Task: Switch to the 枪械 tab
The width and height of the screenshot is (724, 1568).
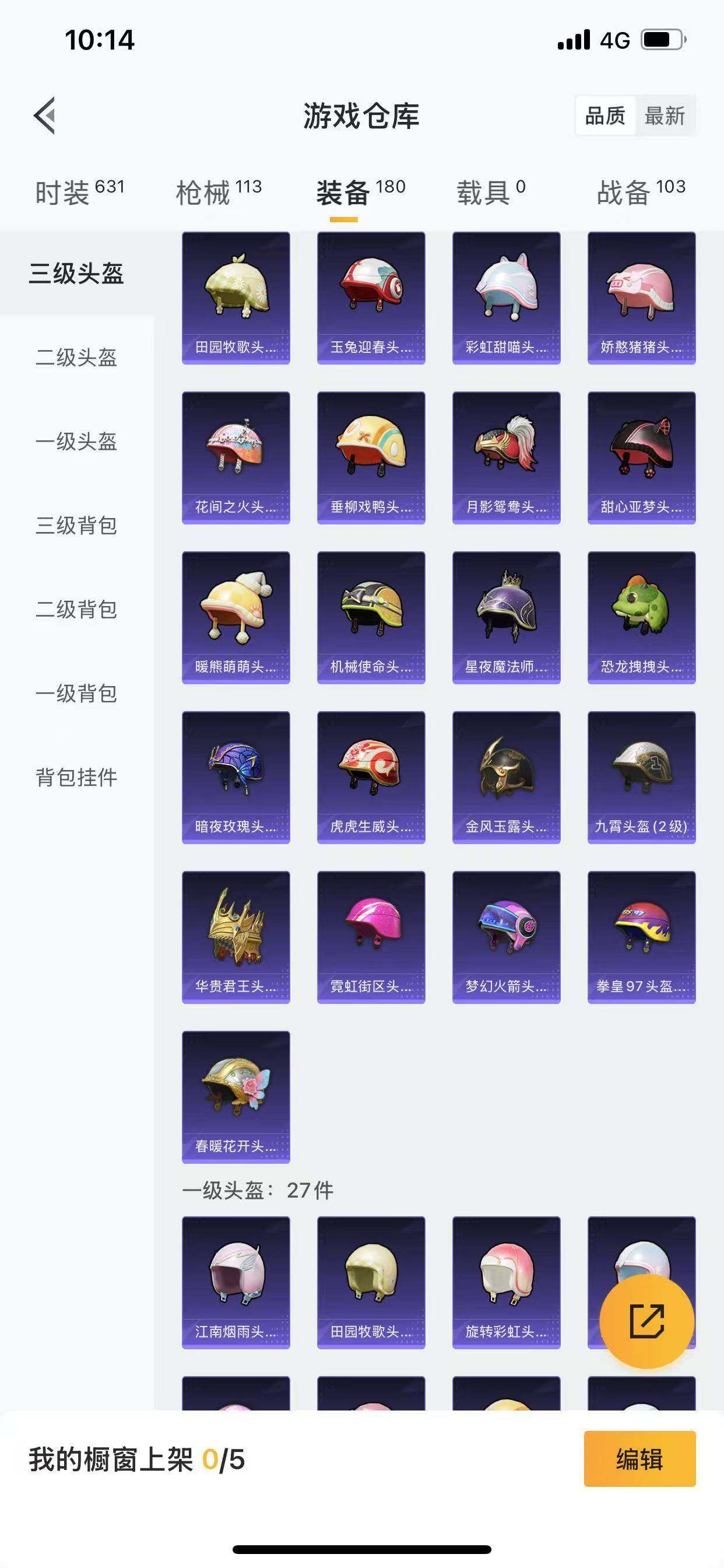Action: tap(205, 190)
